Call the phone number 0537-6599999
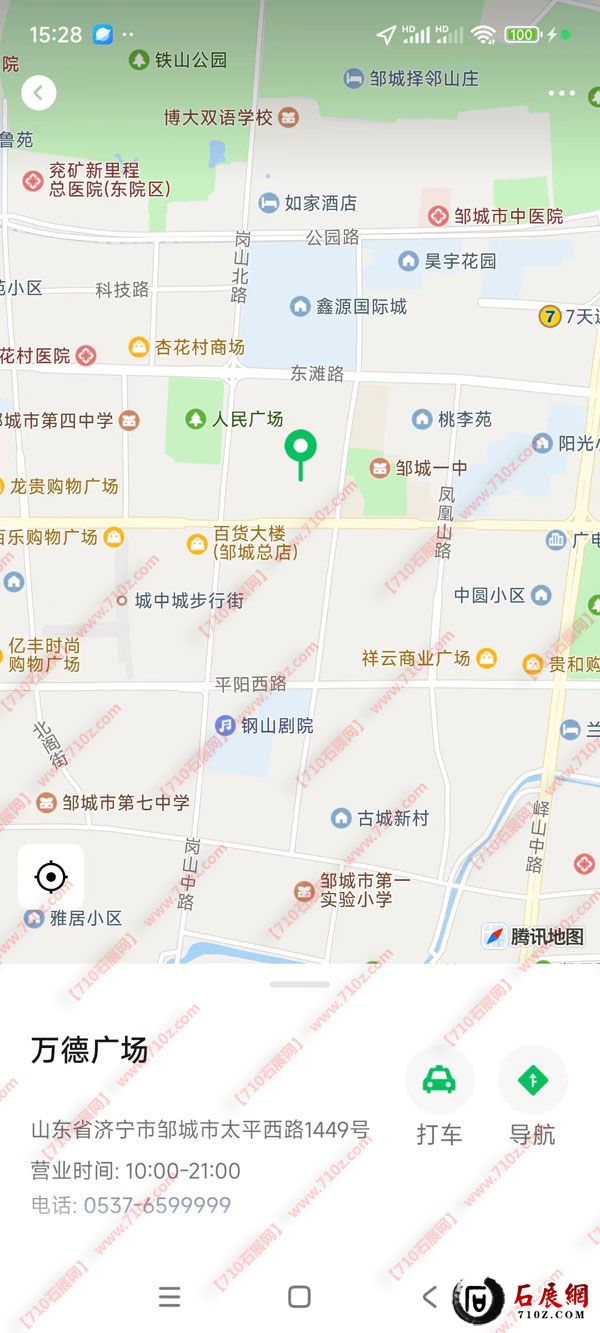 coord(157,1205)
